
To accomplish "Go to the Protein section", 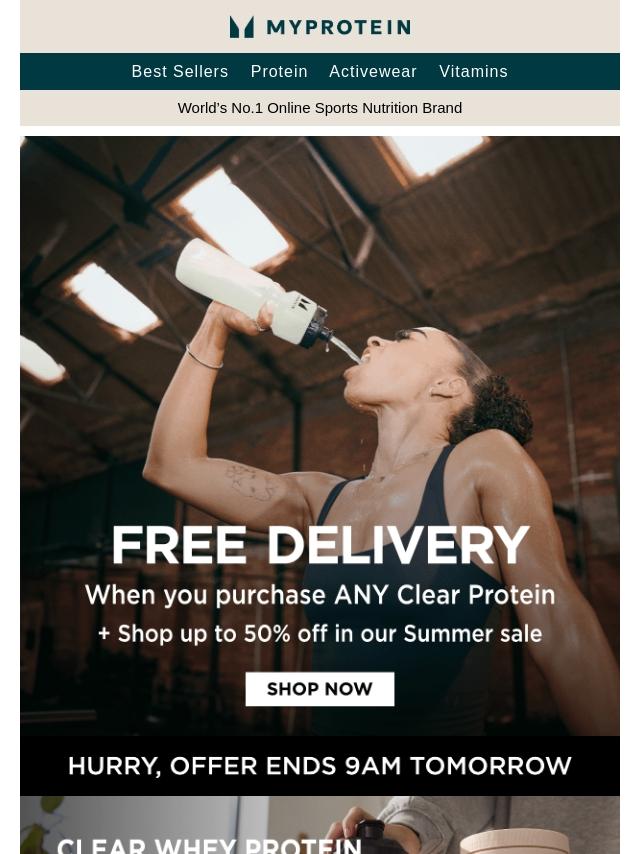I will (x=279, y=72).
